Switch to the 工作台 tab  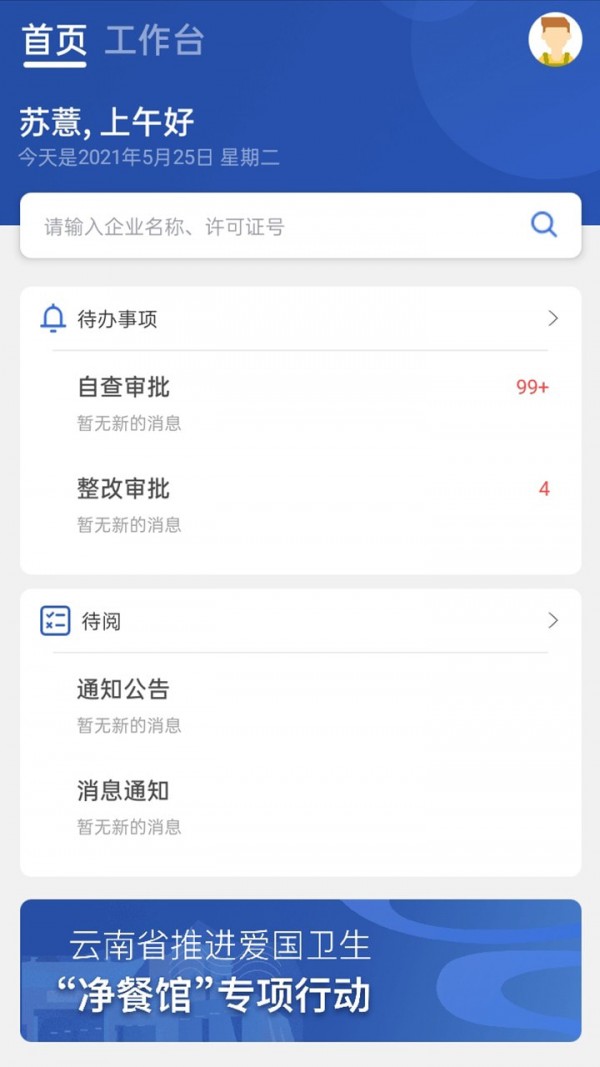pos(154,41)
